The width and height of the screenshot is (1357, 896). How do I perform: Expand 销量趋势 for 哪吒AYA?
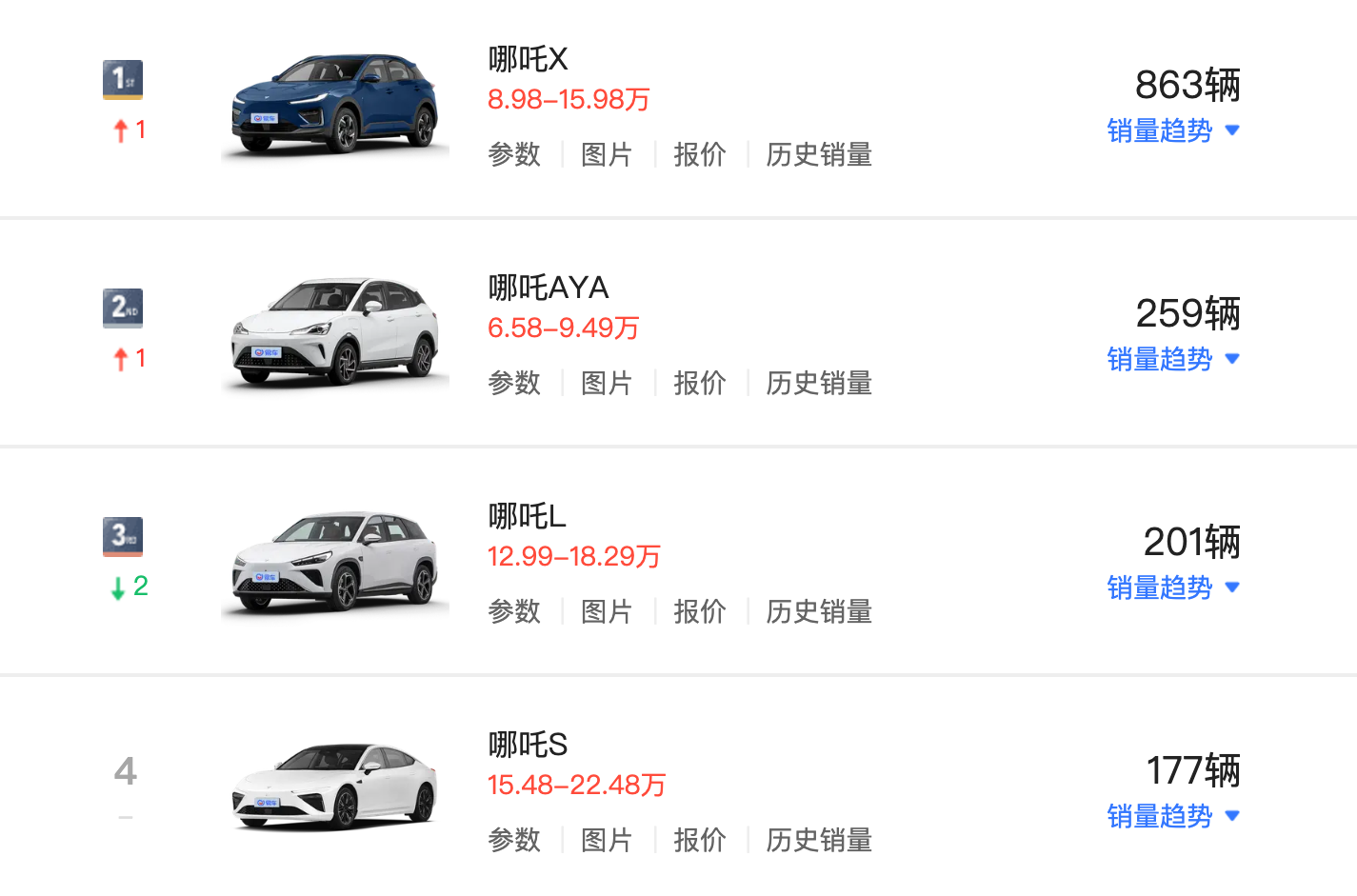click(x=1172, y=359)
